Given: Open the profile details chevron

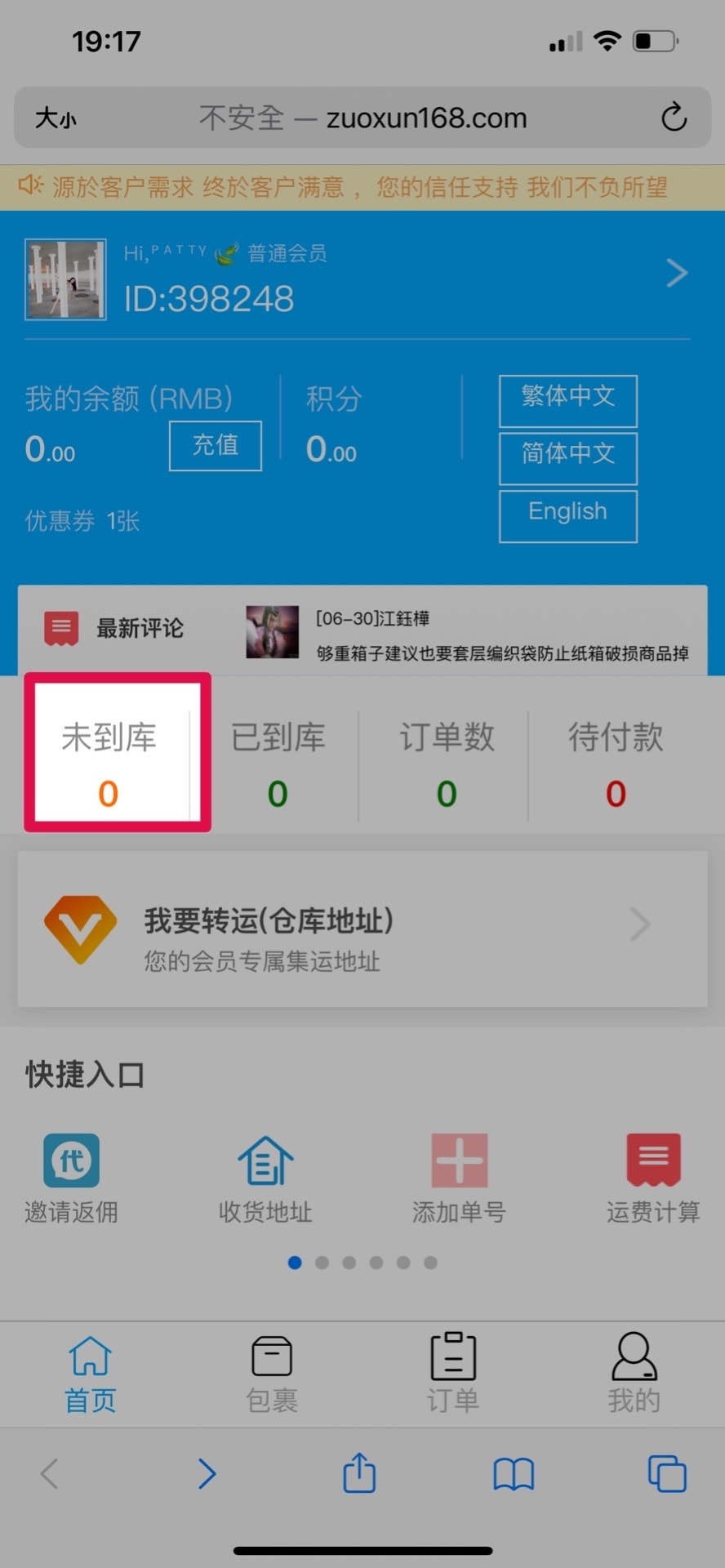Looking at the screenshot, I should pyautogui.click(x=676, y=273).
